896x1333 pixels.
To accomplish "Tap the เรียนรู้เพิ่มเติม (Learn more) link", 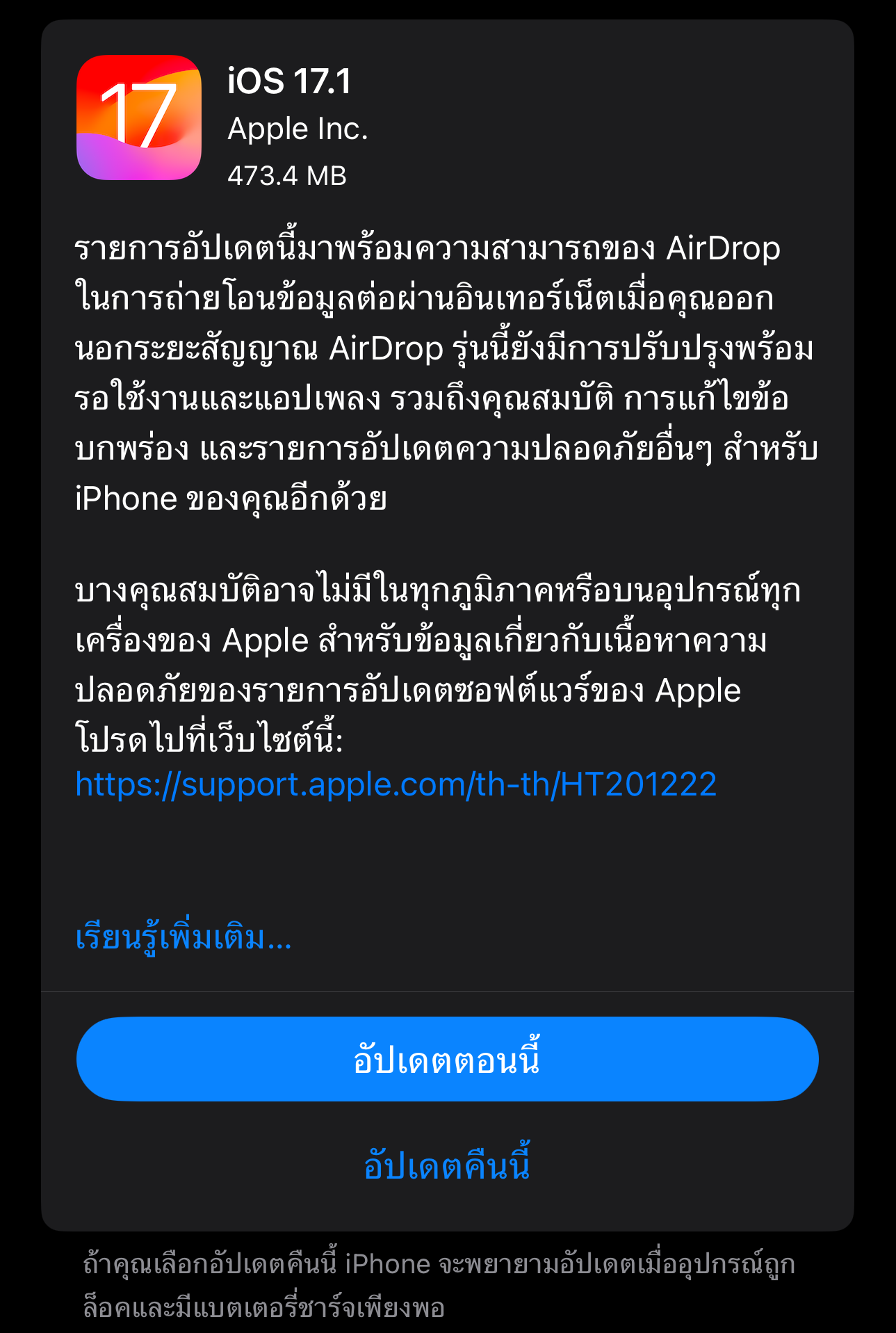I will pyautogui.click(x=184, y=939).
